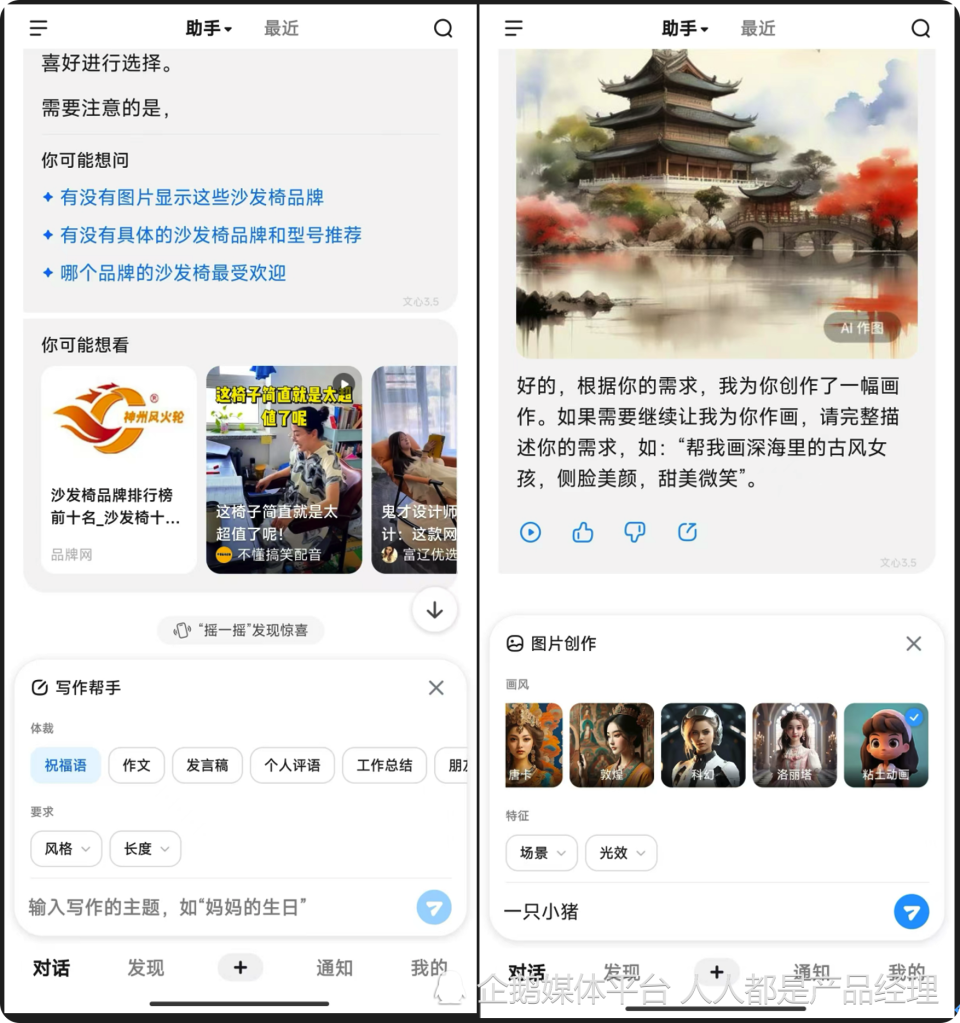The height and width of the screenshot is (1023, 960).
Task: Share the AI-generated painting reply
Action: [x=687, y=532]
